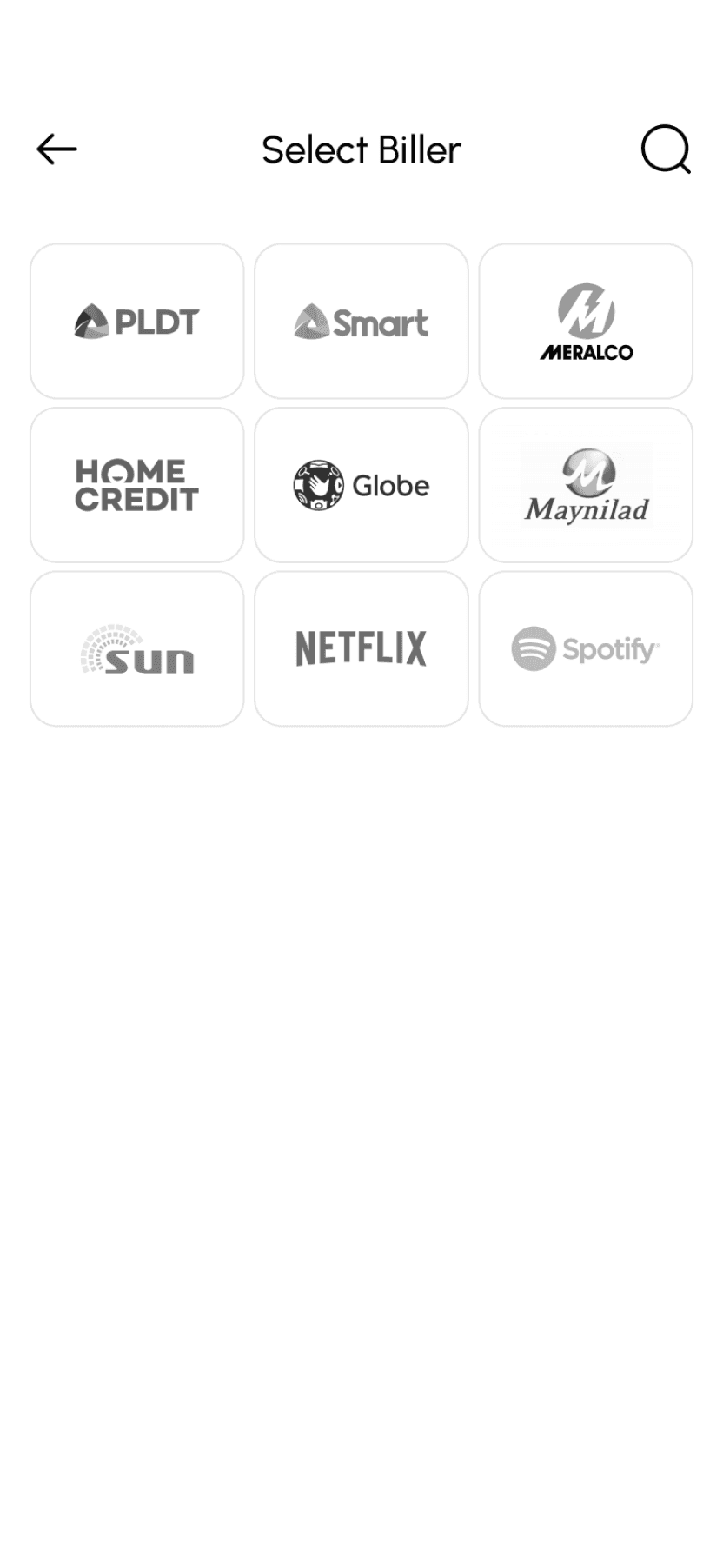
Task: Open the Meralco biller tile
Action: 586,321
